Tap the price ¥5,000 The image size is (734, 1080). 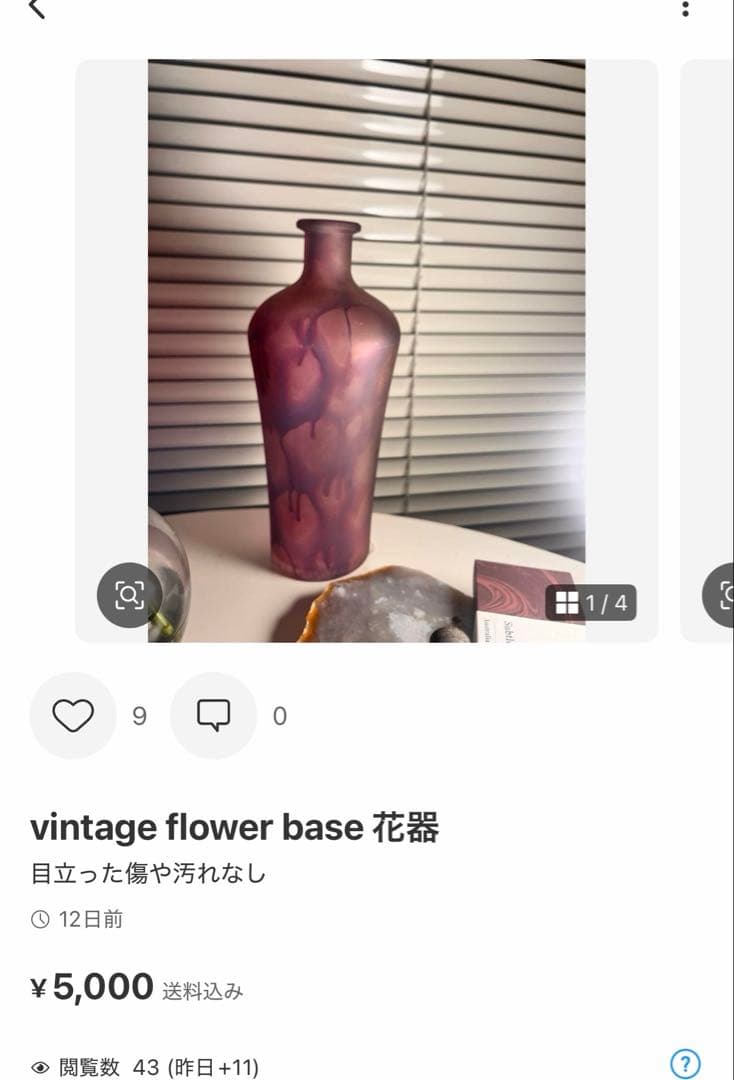point(91,988)
